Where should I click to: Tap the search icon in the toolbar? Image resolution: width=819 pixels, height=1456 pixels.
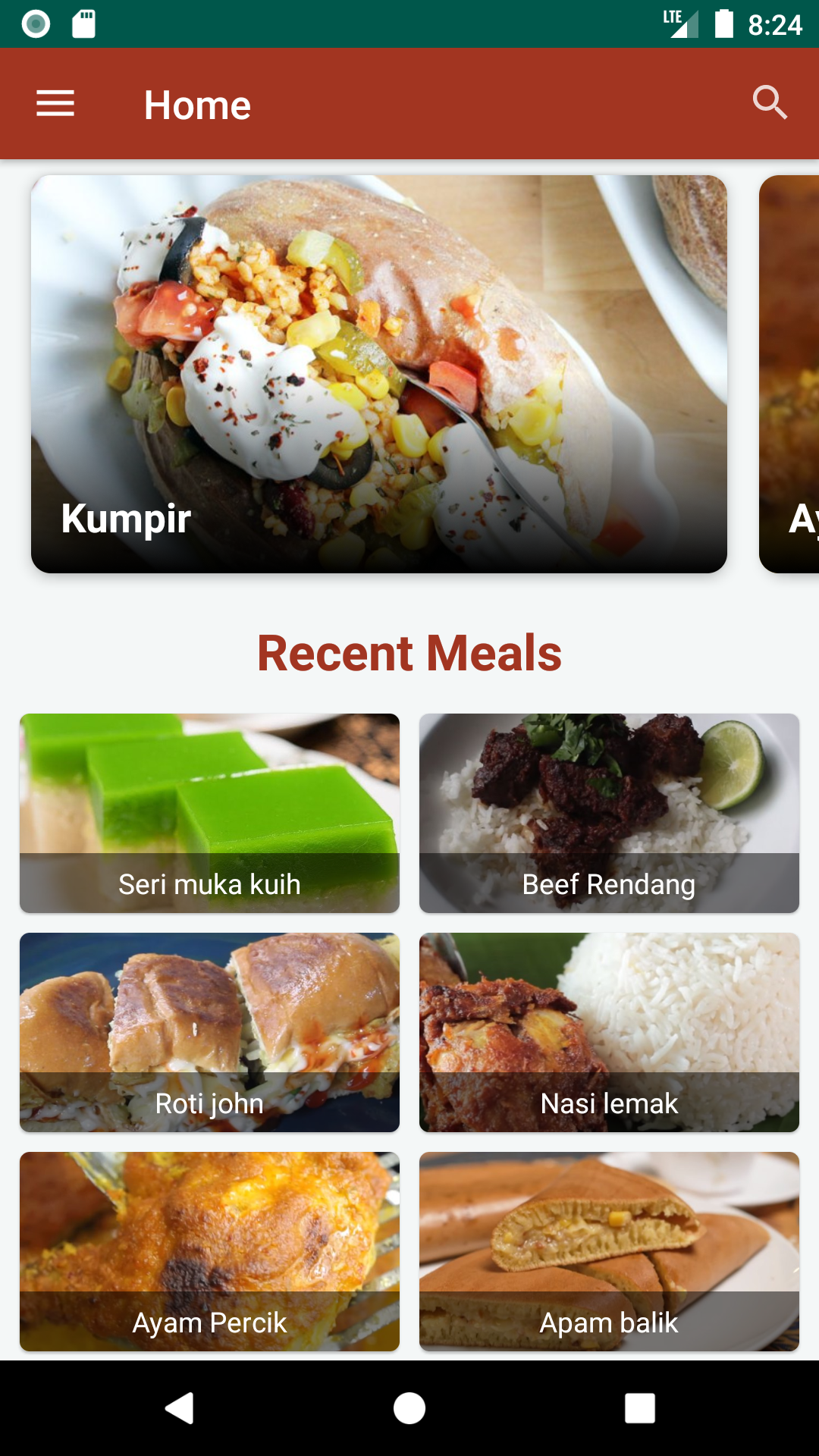tap(770, 103)
